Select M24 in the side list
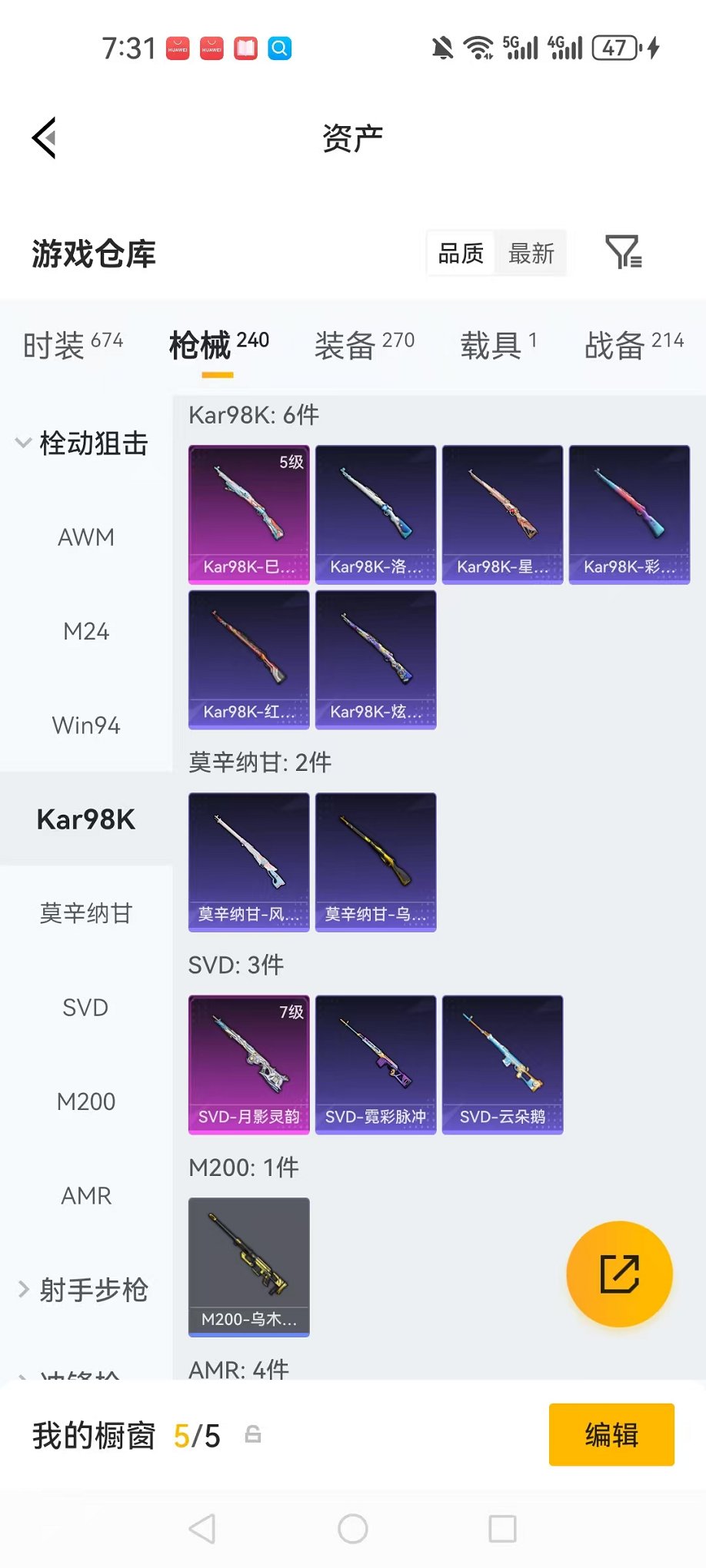Image resolution: width=706 pixels, height=1568 pixels. [x=86, y=632]
